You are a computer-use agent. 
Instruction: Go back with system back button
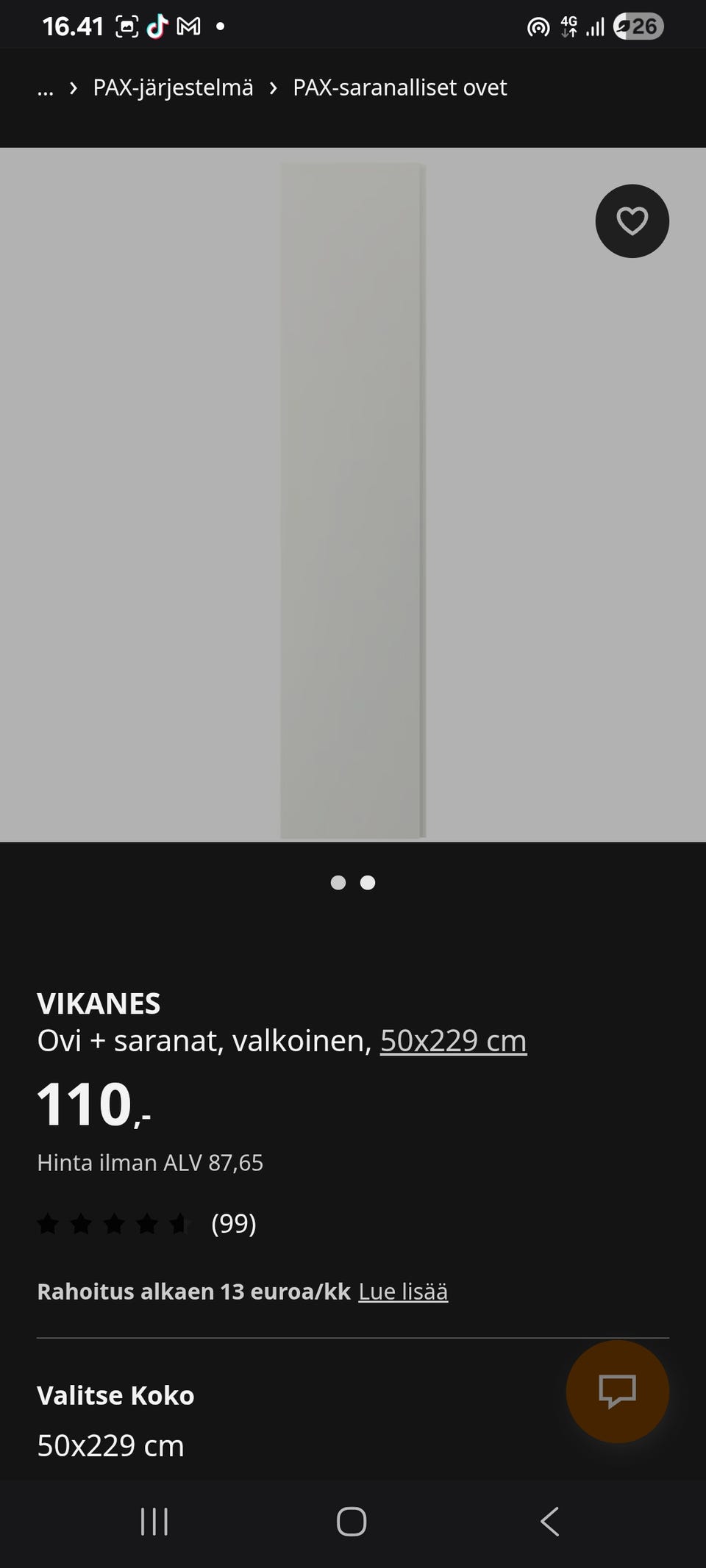549,1522
